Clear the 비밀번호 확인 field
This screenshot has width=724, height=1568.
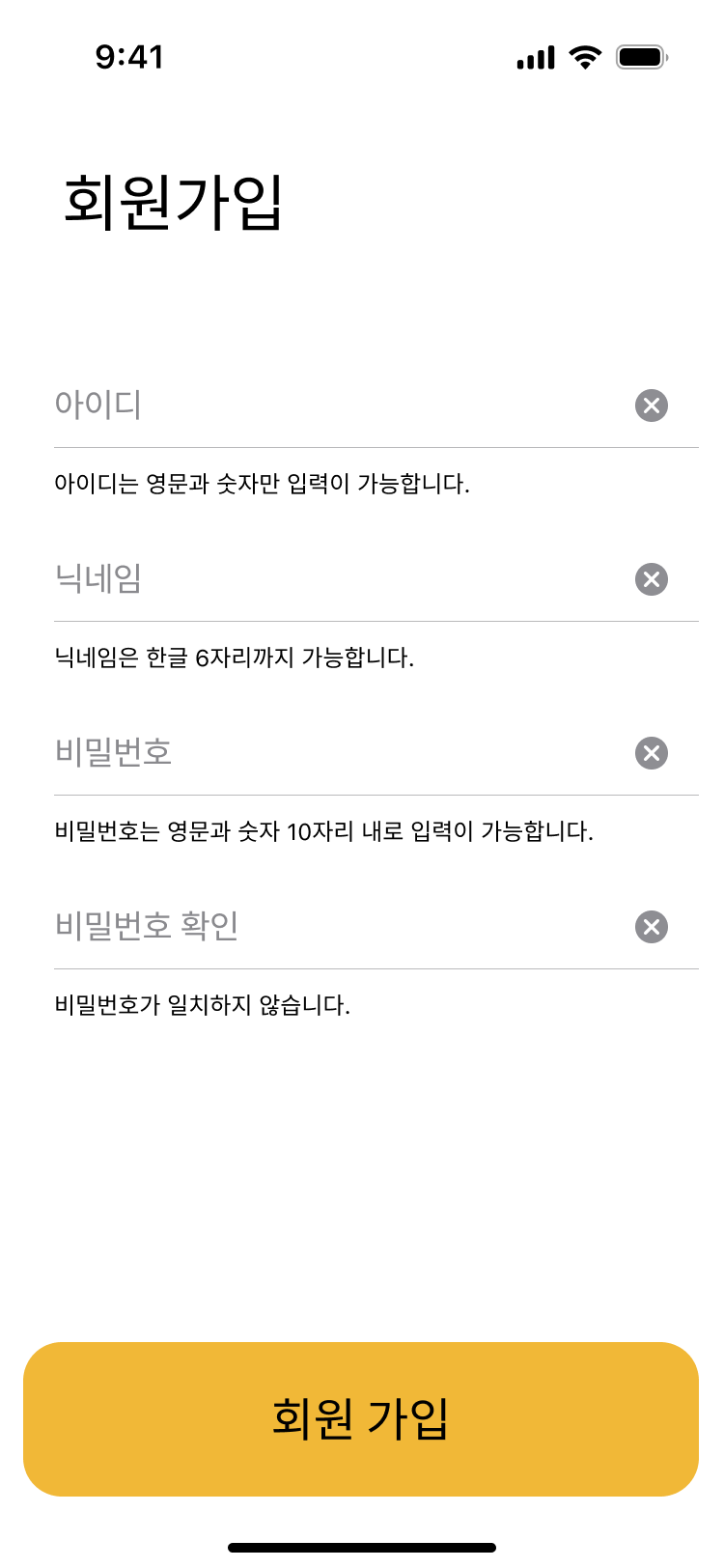coord(652,927)
